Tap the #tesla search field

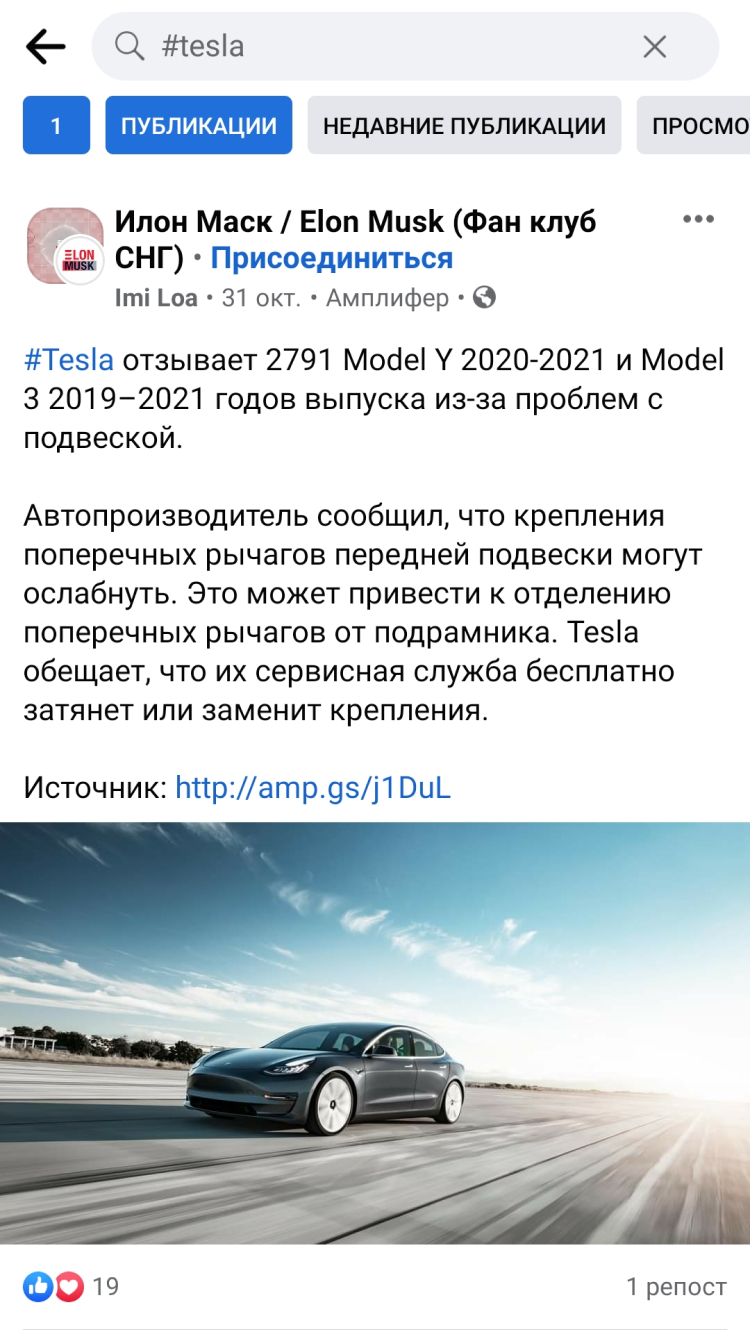(x=380, y=46)
